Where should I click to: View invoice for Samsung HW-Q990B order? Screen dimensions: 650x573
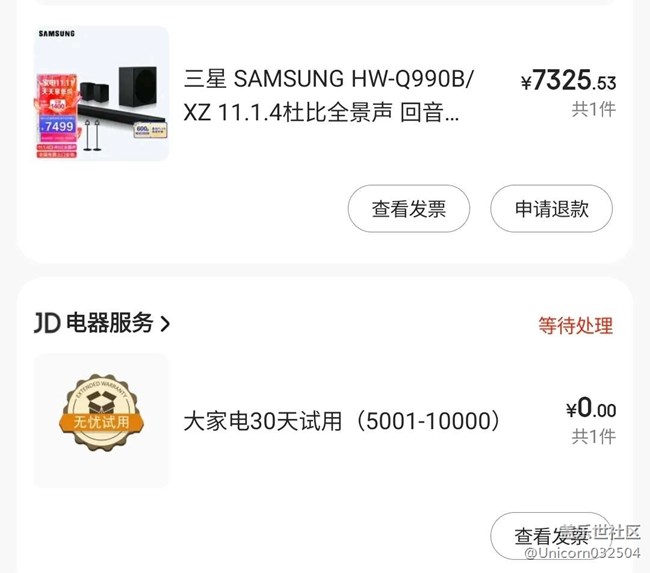(x=408, y=209)
